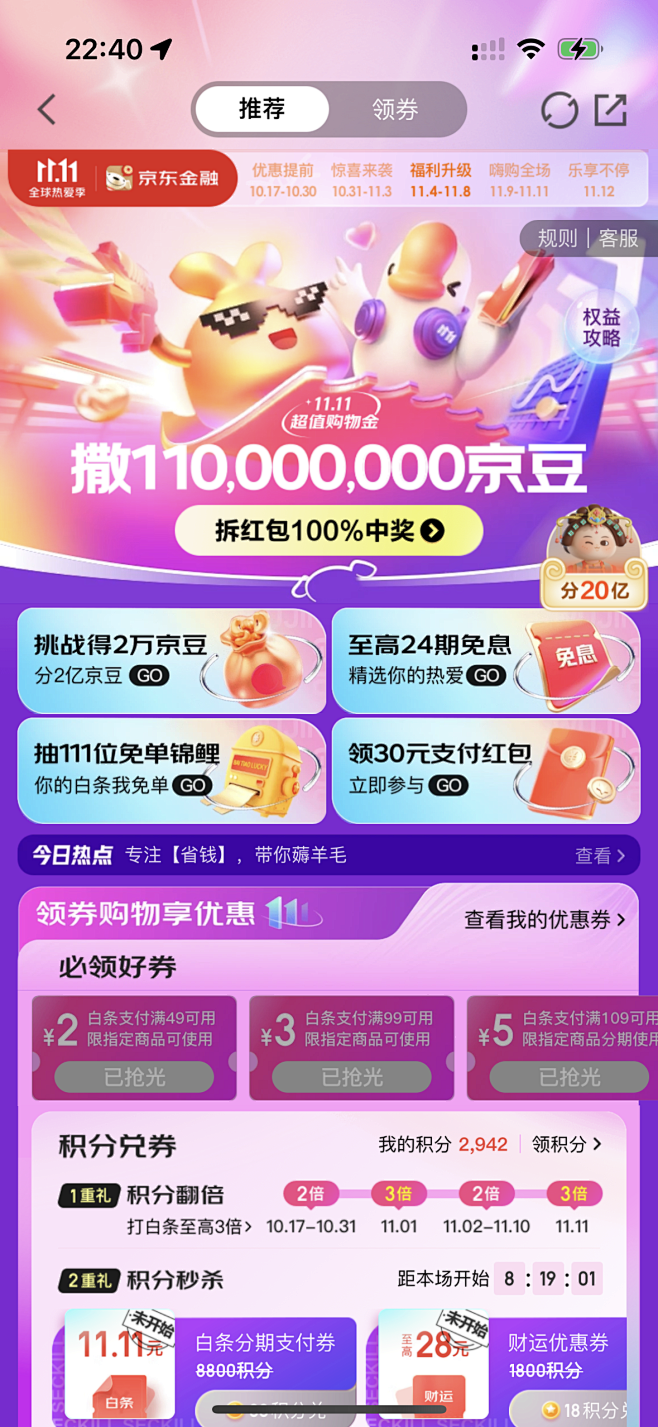Open 领30元支付红包 card
The height and width of the screenshot is (1427, 658).
(486, 770)
